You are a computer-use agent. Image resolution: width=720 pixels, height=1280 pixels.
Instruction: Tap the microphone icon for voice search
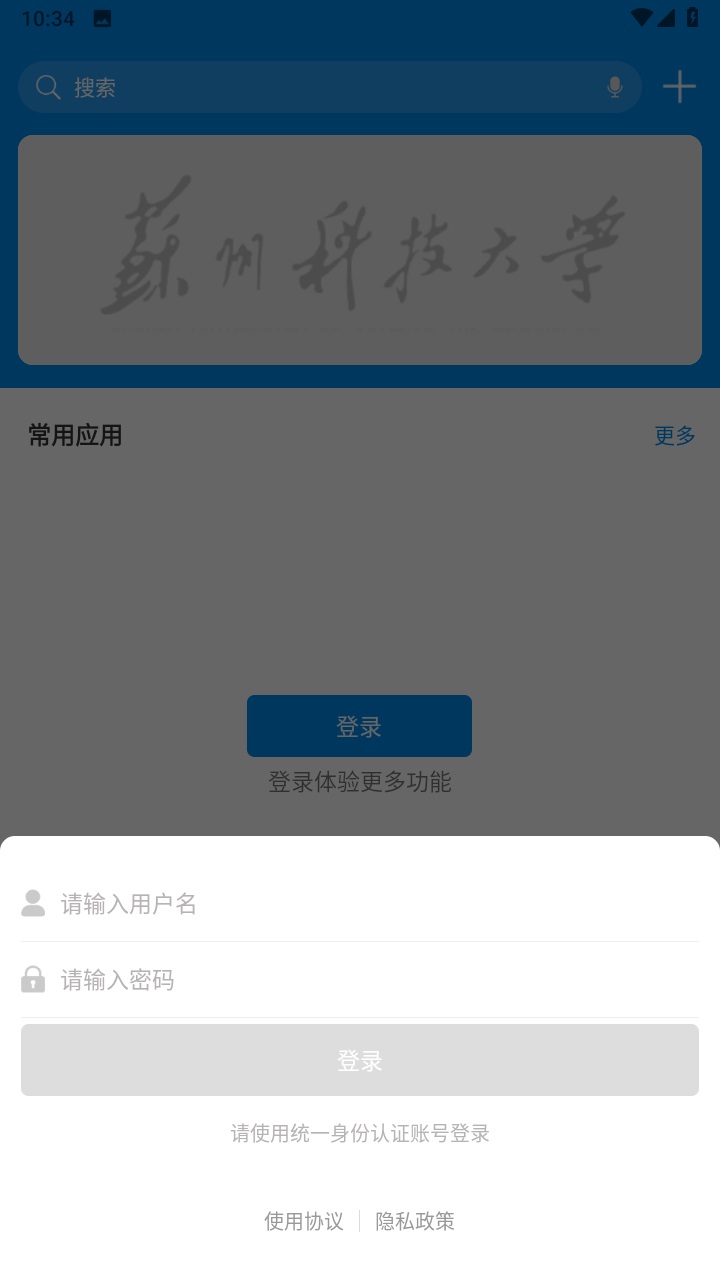[616, 87]
